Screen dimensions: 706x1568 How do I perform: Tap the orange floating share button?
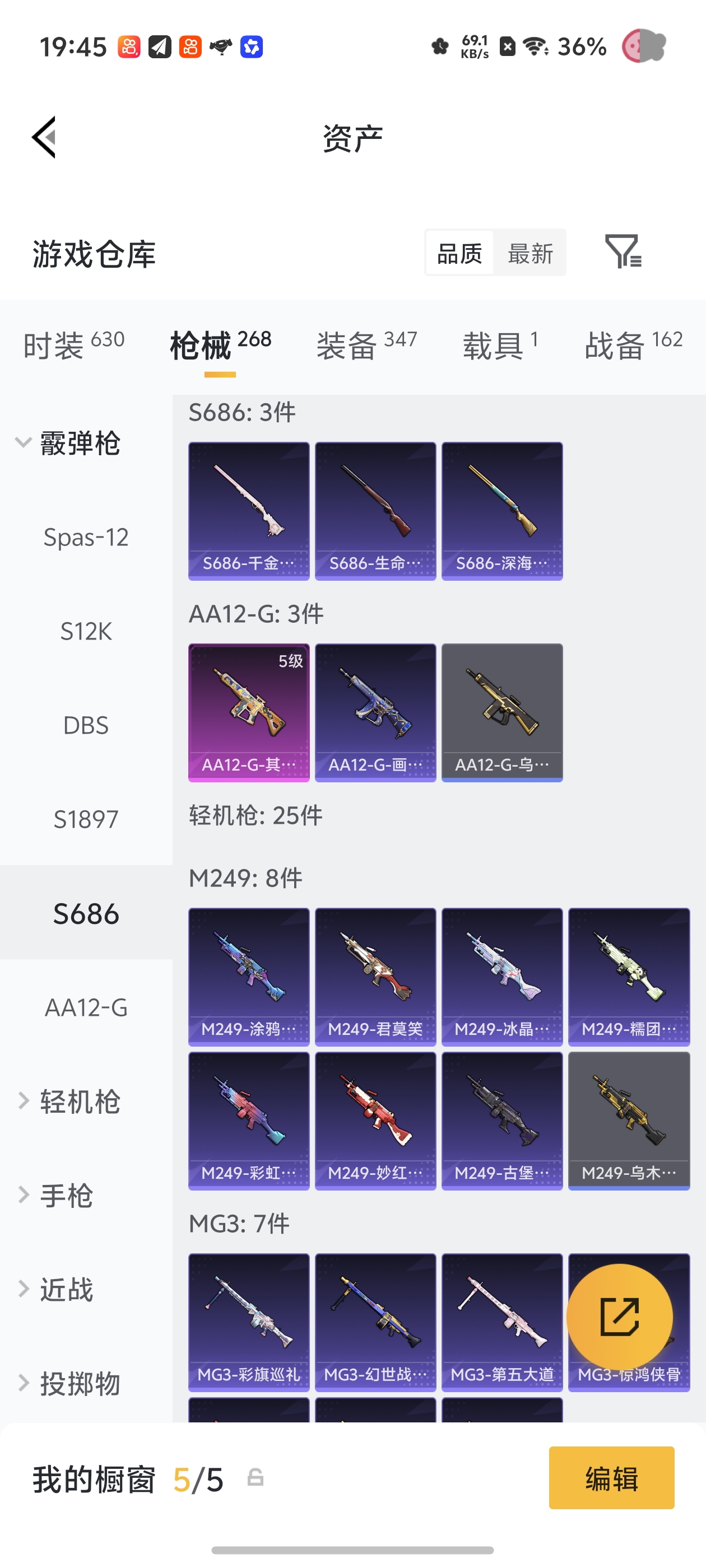[620, 1317]
